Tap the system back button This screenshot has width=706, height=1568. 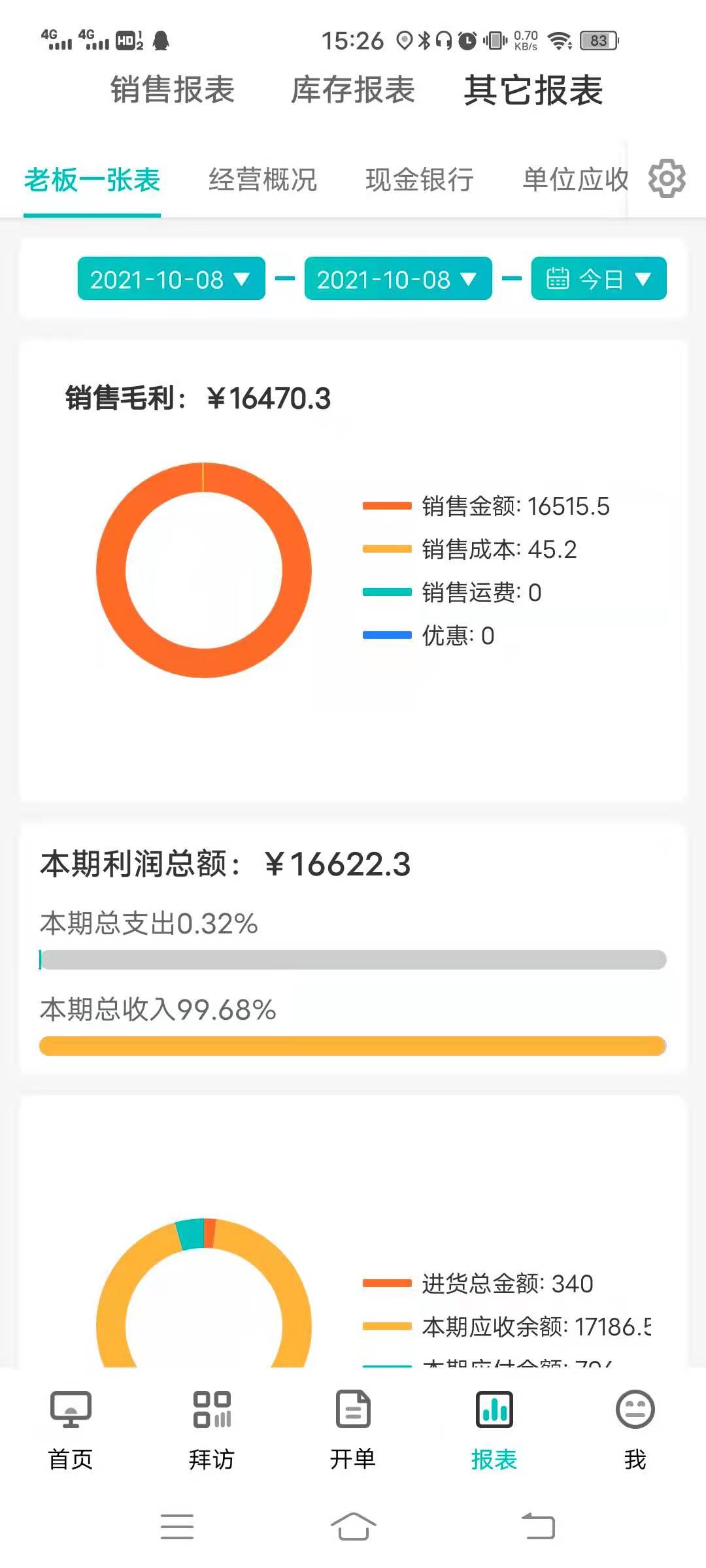pyautogui.click(x=538, y=1527)
